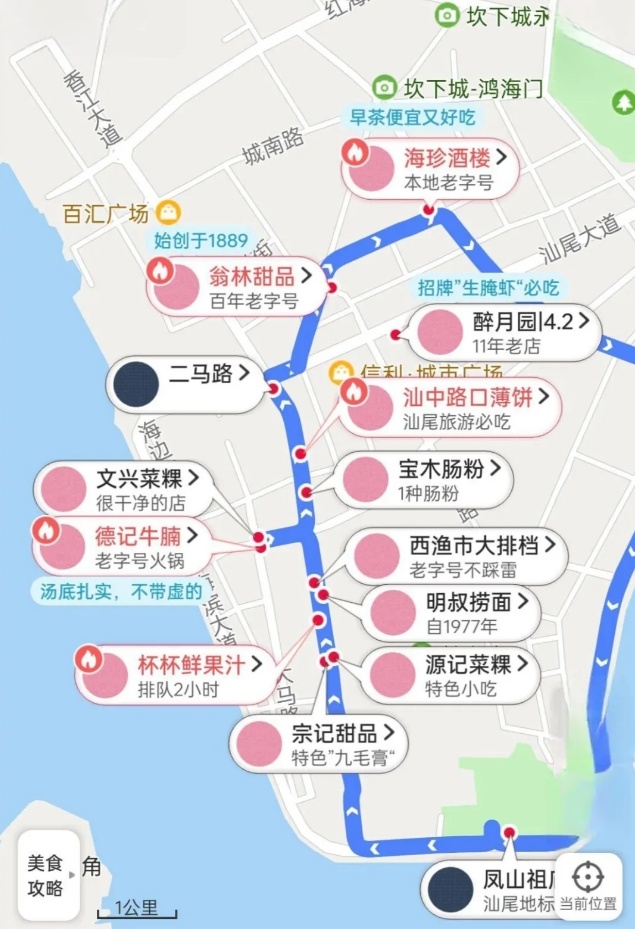Select the 源记菜粿 place card

(451, 676)
